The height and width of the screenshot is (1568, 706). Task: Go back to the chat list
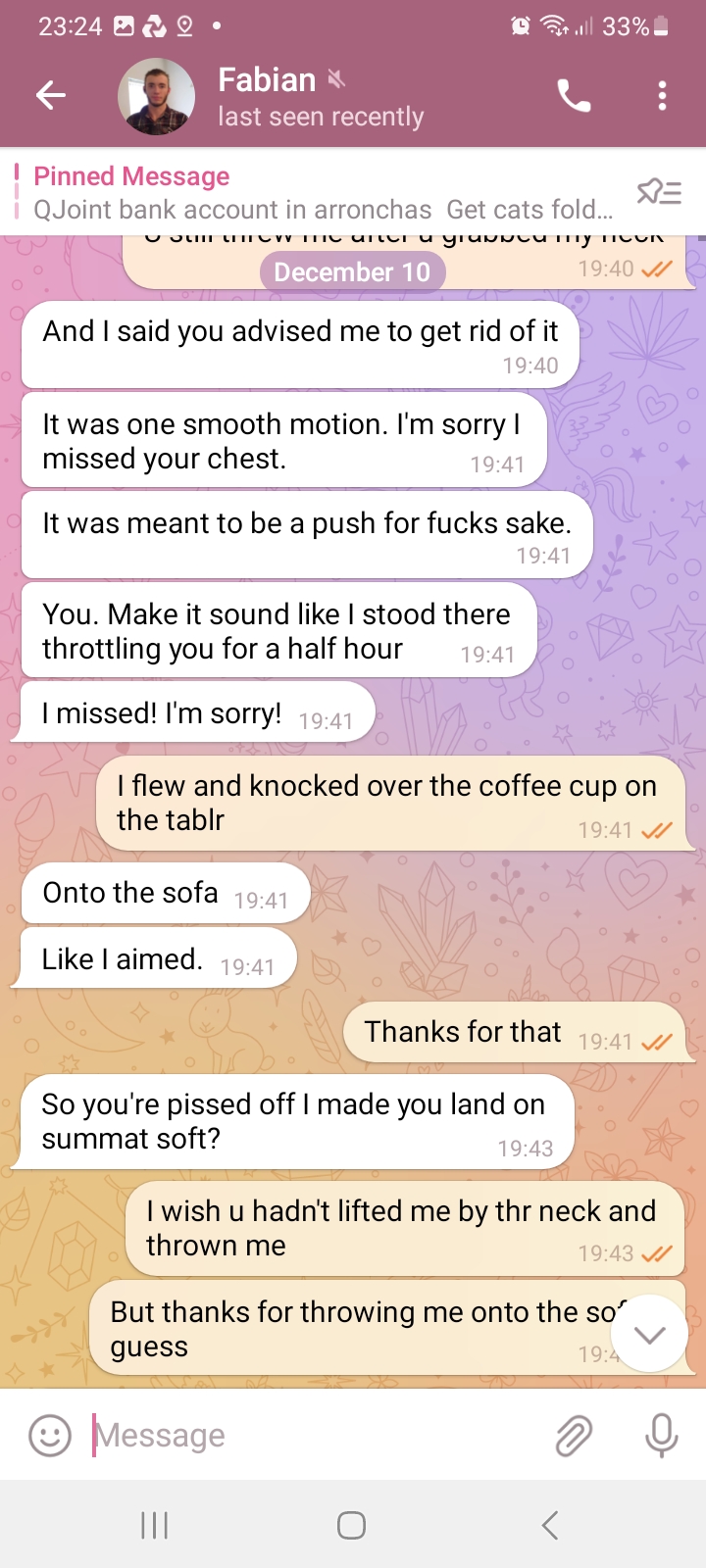point(51,95)
